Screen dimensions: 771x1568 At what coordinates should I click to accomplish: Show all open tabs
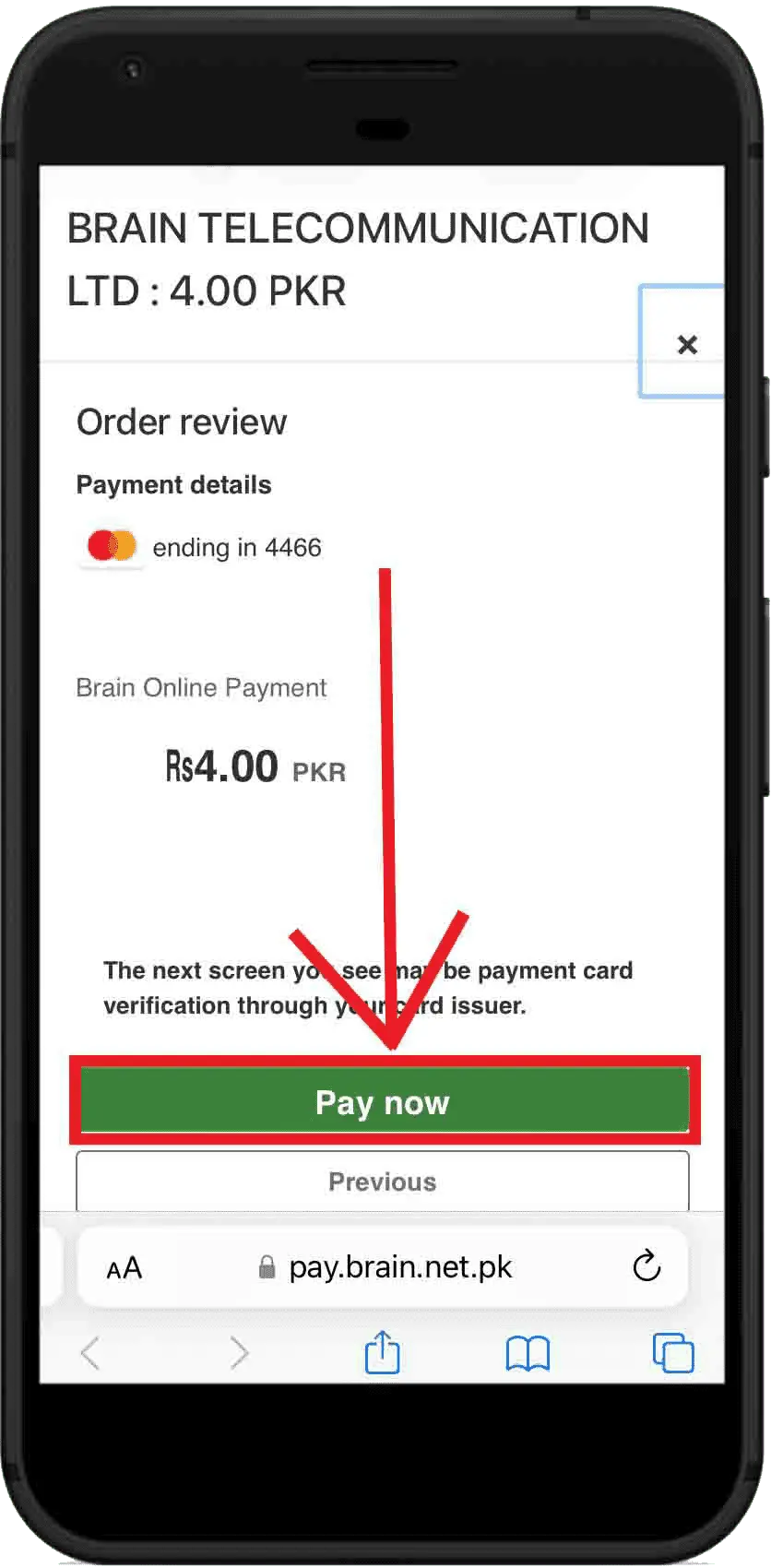pyautogui.click(x=672, y=1353)
